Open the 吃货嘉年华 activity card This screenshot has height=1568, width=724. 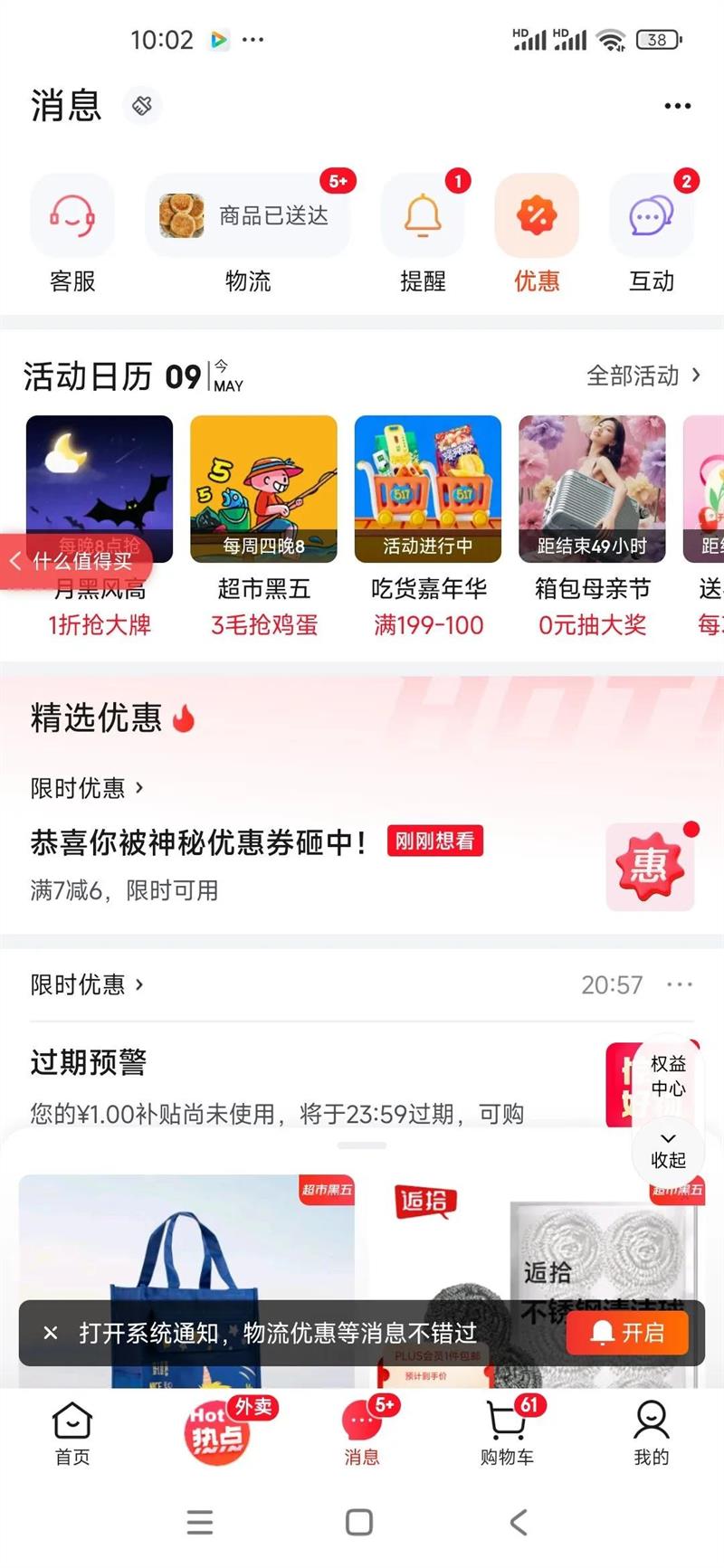(428, 527)
